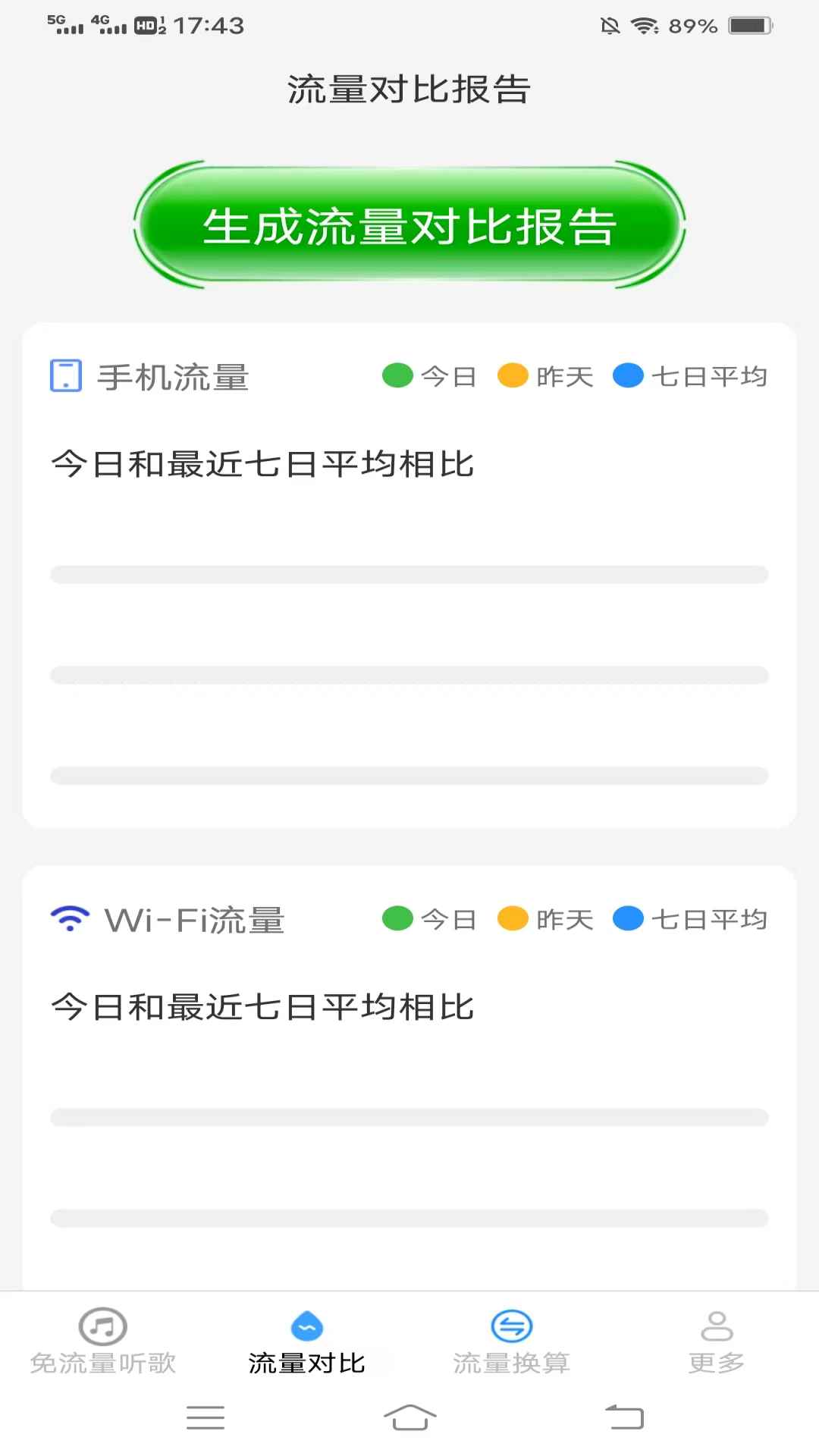Image resolution: width=819 pixels, height=1456 pixels.
Task: Tap the Wi-Fi icon beside Wi-Fi流量
Action: point(69,918)
